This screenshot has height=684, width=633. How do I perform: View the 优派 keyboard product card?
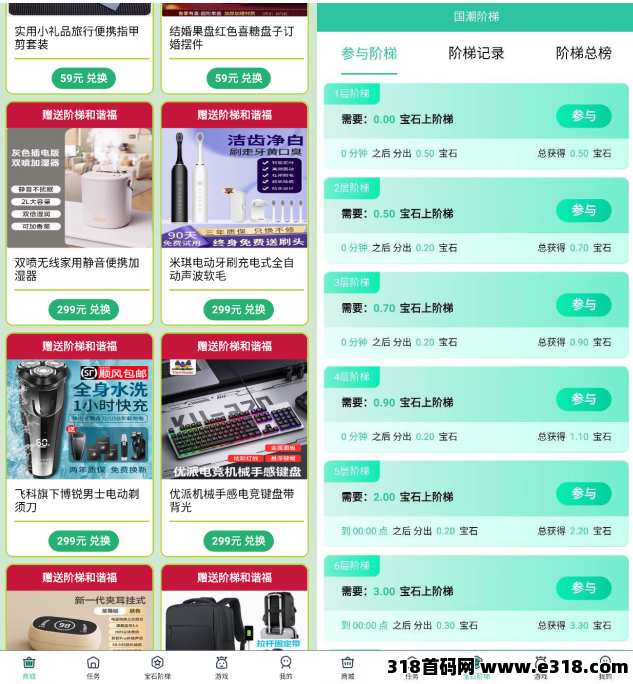pyautogui.click(x=234, y=418)
